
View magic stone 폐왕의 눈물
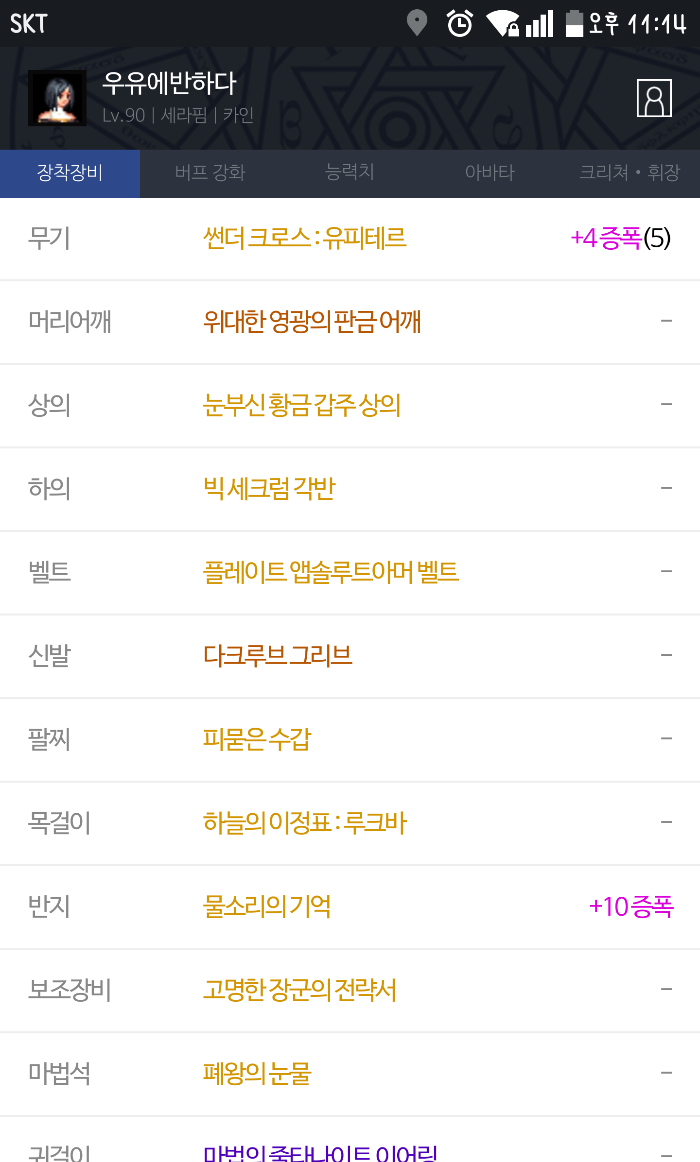pos(257,1074)
